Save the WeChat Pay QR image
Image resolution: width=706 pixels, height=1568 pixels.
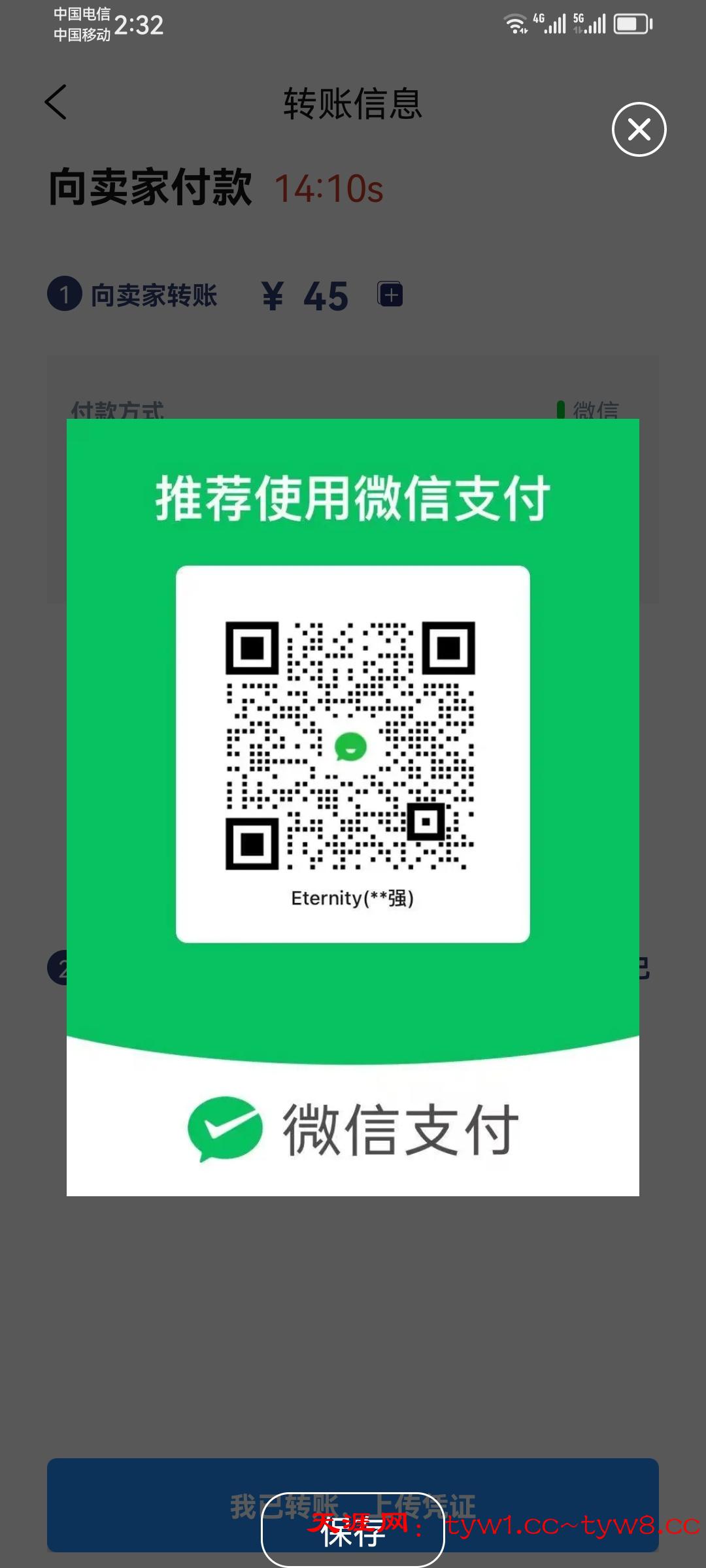coord(353,1530)
